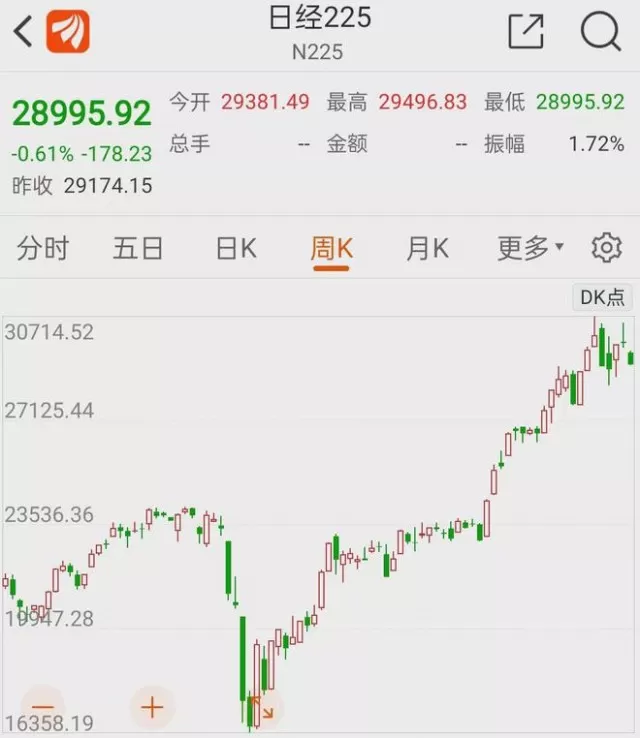Select the 日K chart tab
640x738 pixels.
(236, 248)
